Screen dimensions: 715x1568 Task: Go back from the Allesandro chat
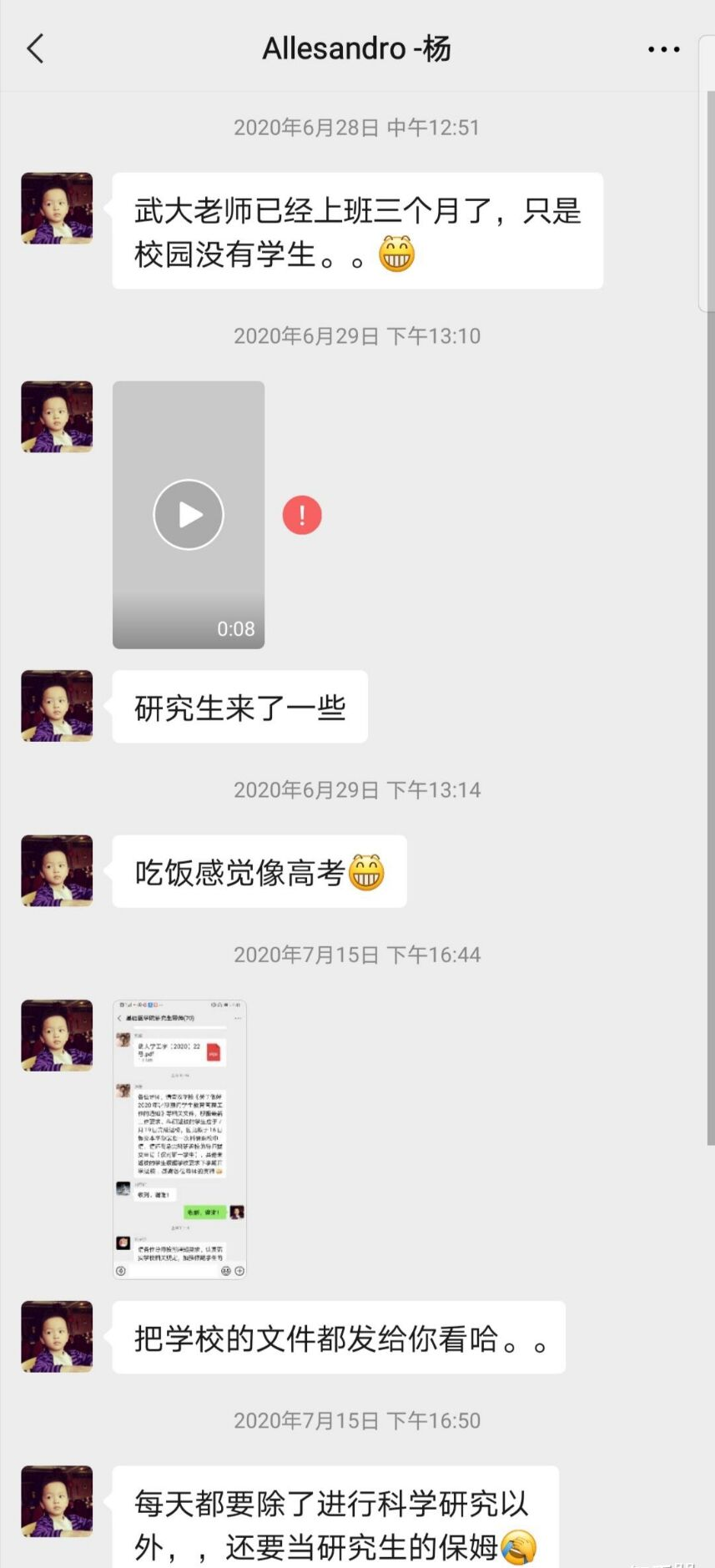[35, 49]
